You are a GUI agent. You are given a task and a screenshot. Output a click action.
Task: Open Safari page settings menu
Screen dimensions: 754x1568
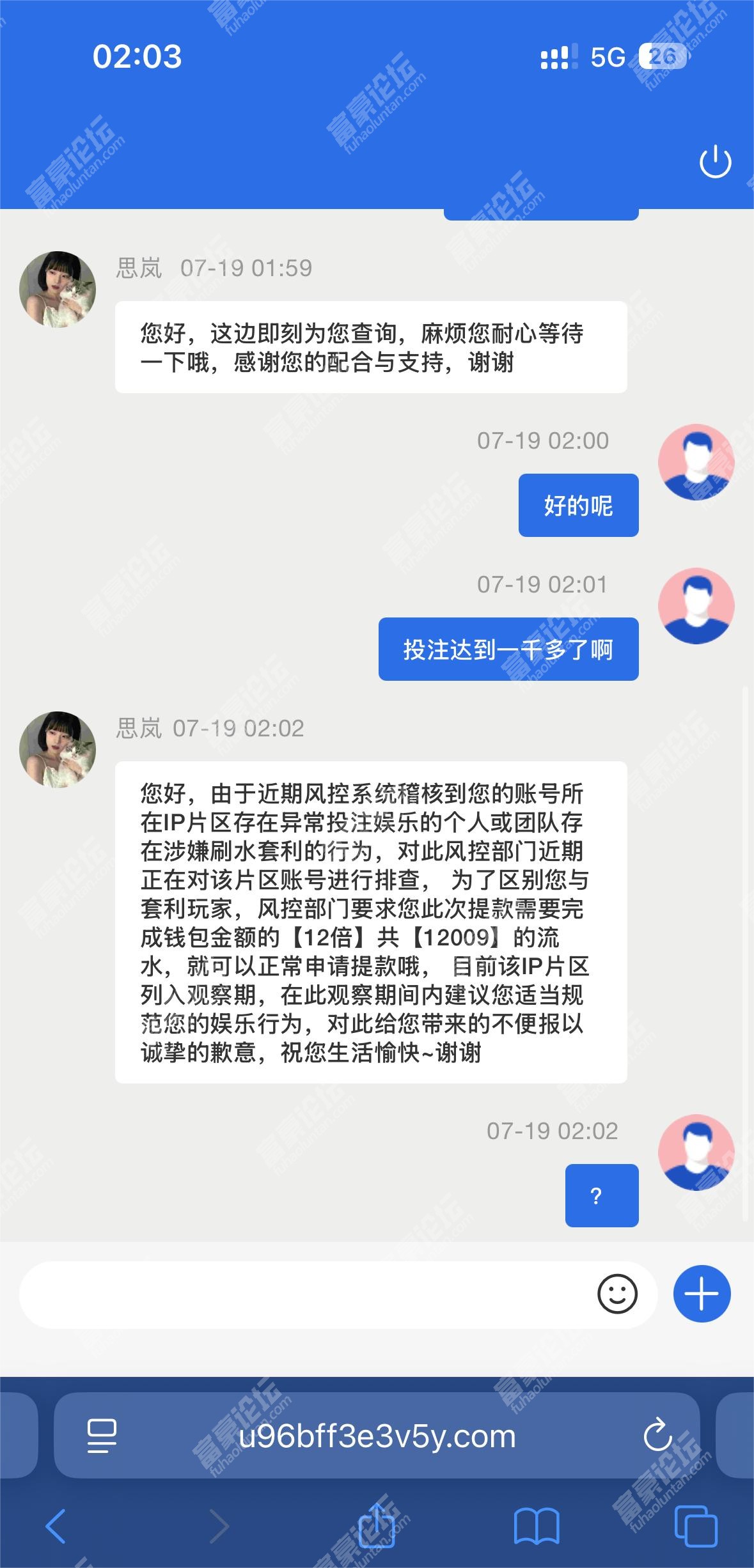(x=101, y=1436)
